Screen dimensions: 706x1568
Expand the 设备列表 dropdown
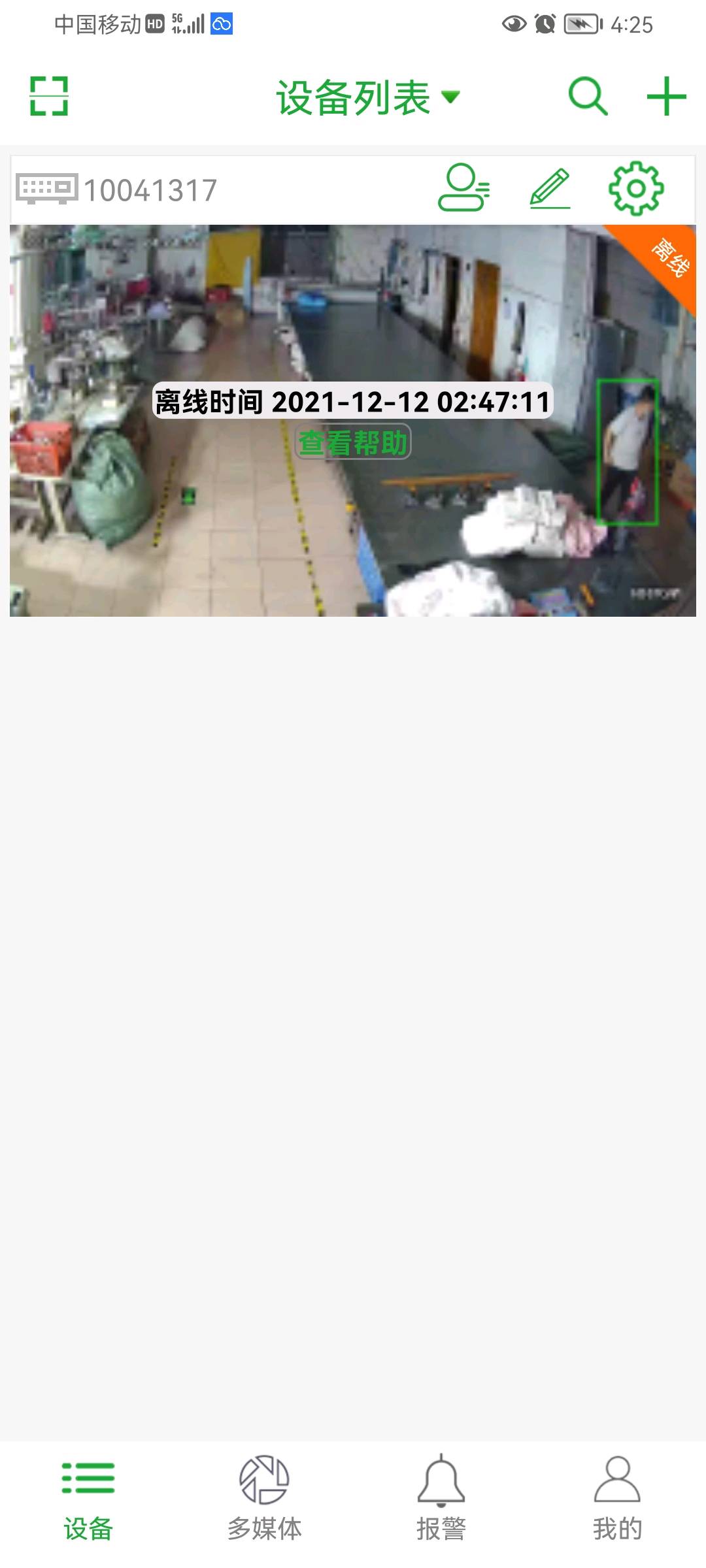coord(369,97)
